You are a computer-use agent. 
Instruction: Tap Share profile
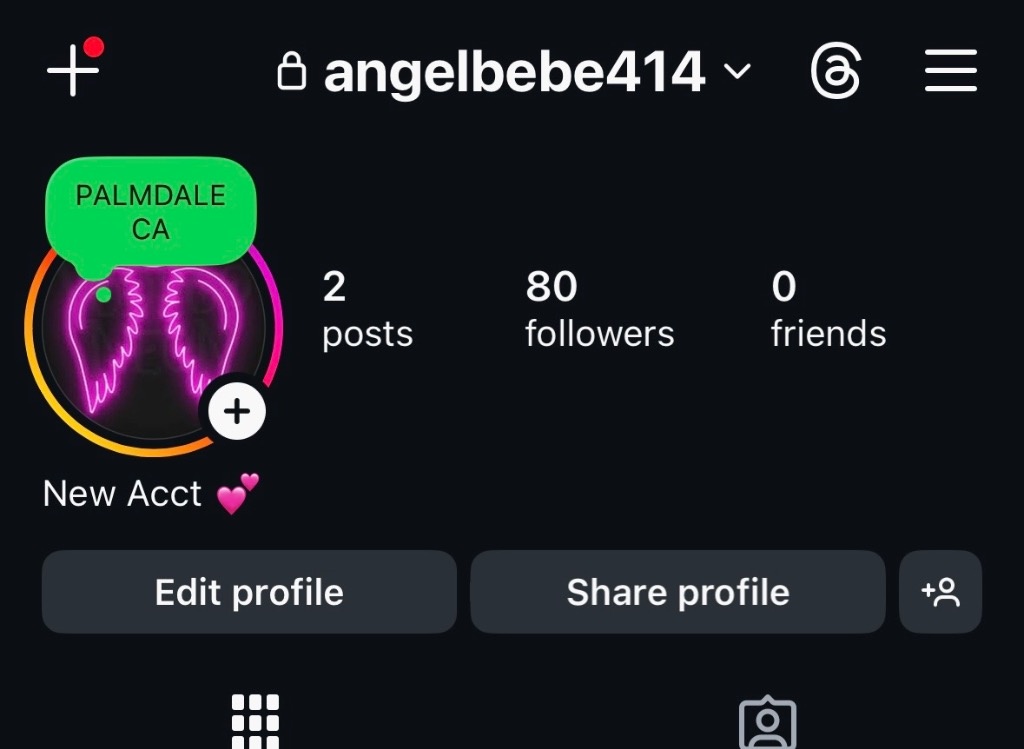click(x=678, y=592)
